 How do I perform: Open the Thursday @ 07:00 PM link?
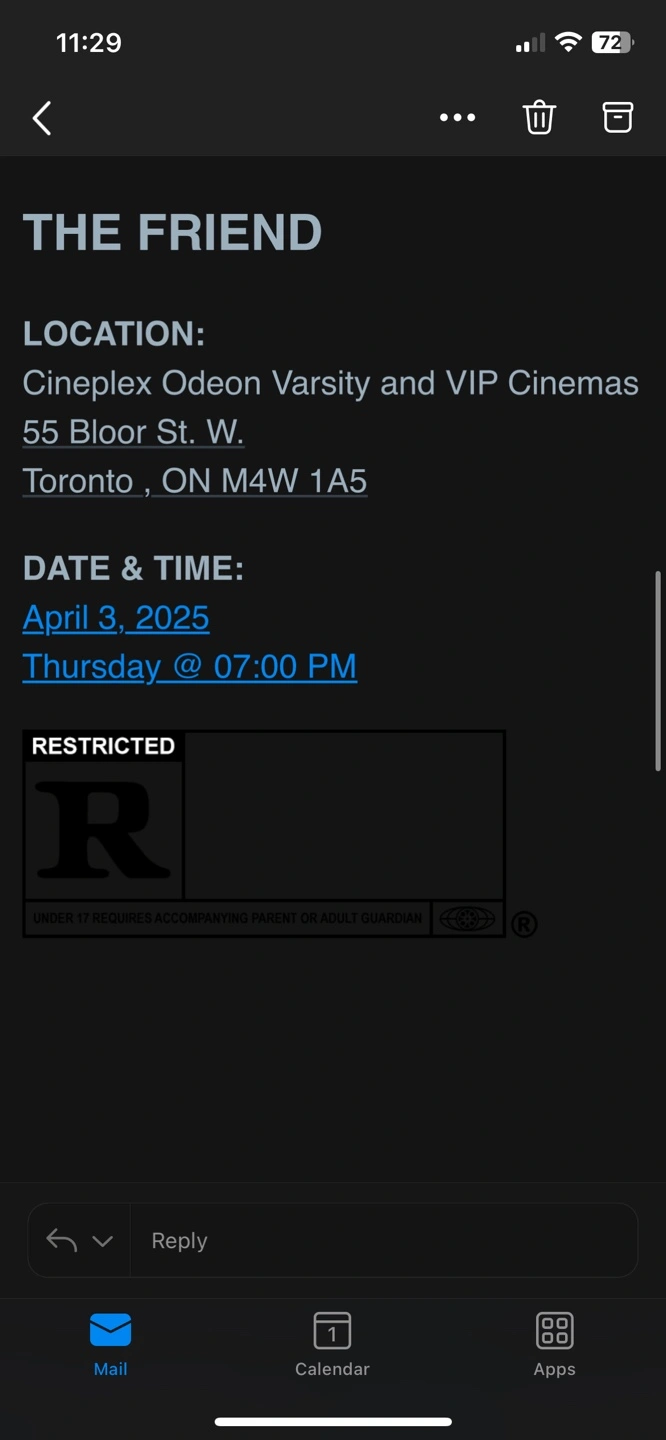[x=190, y=666]
